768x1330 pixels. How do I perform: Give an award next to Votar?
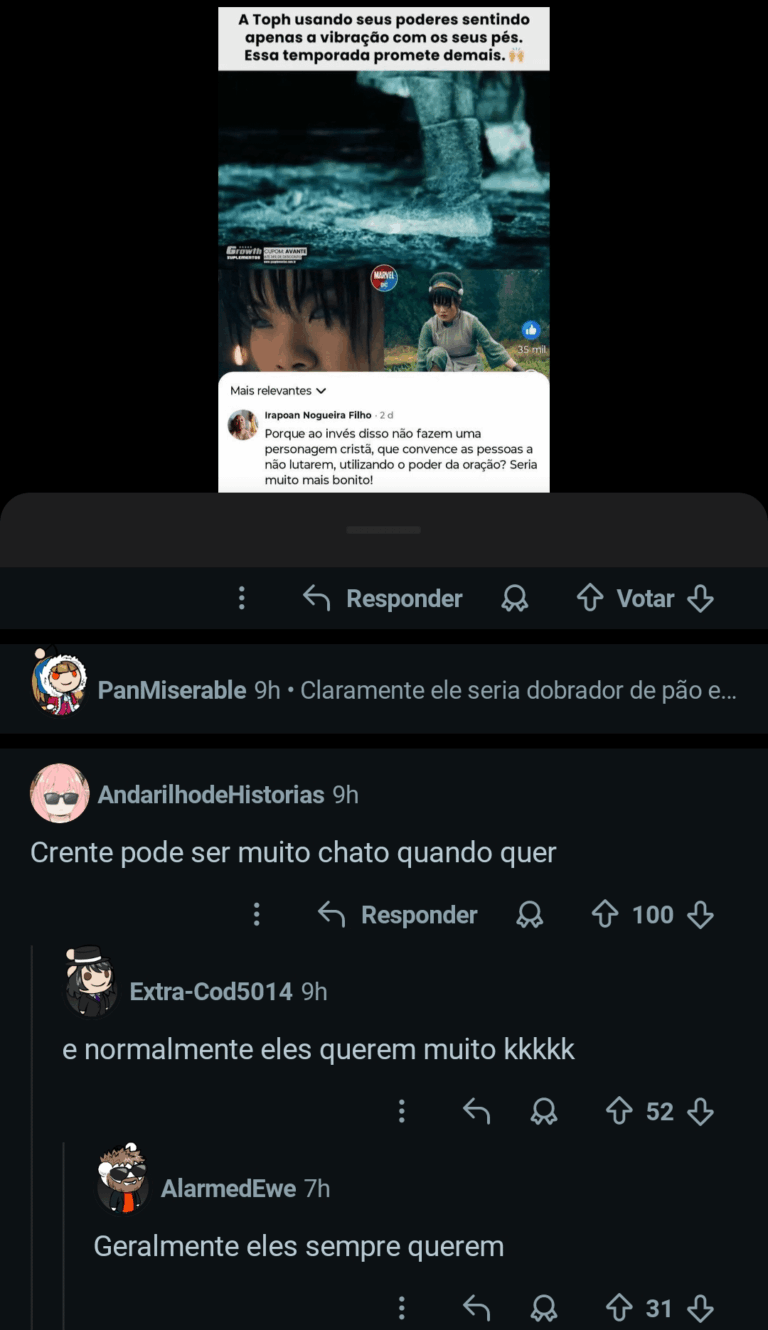pos(515,598)
